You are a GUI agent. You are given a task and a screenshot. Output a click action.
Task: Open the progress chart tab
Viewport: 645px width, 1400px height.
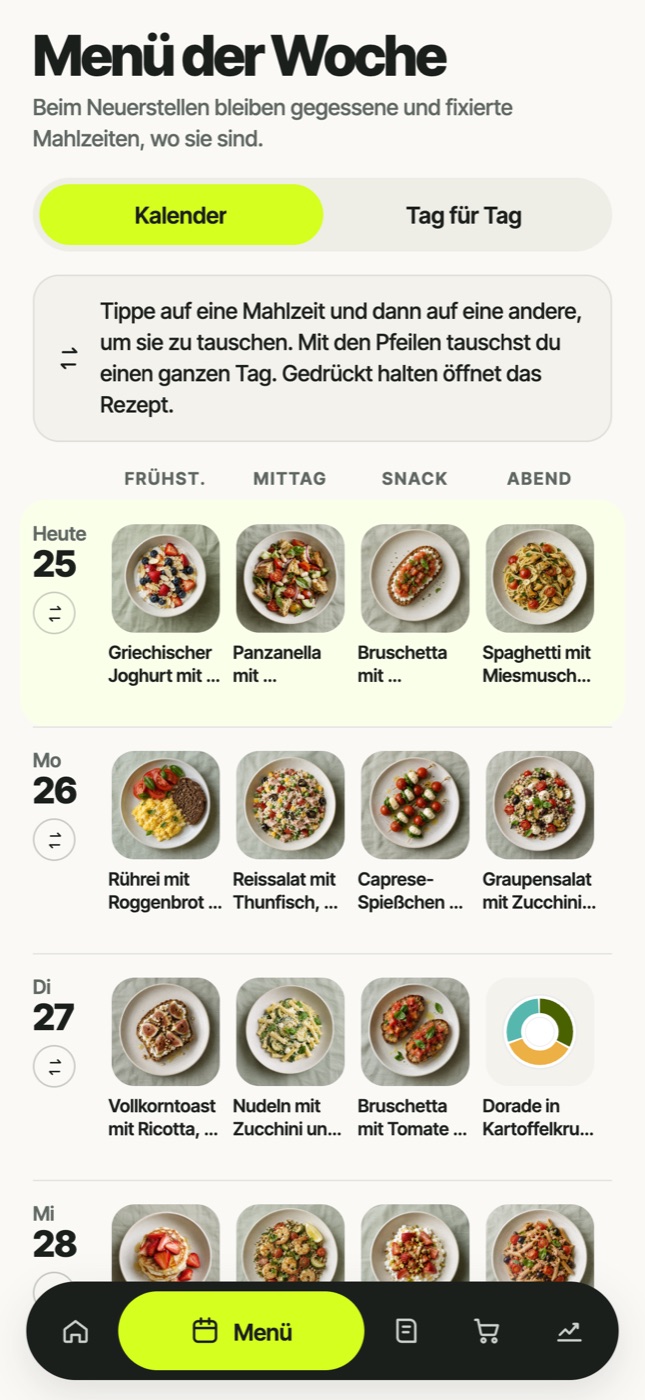[x=568, y=1331]
